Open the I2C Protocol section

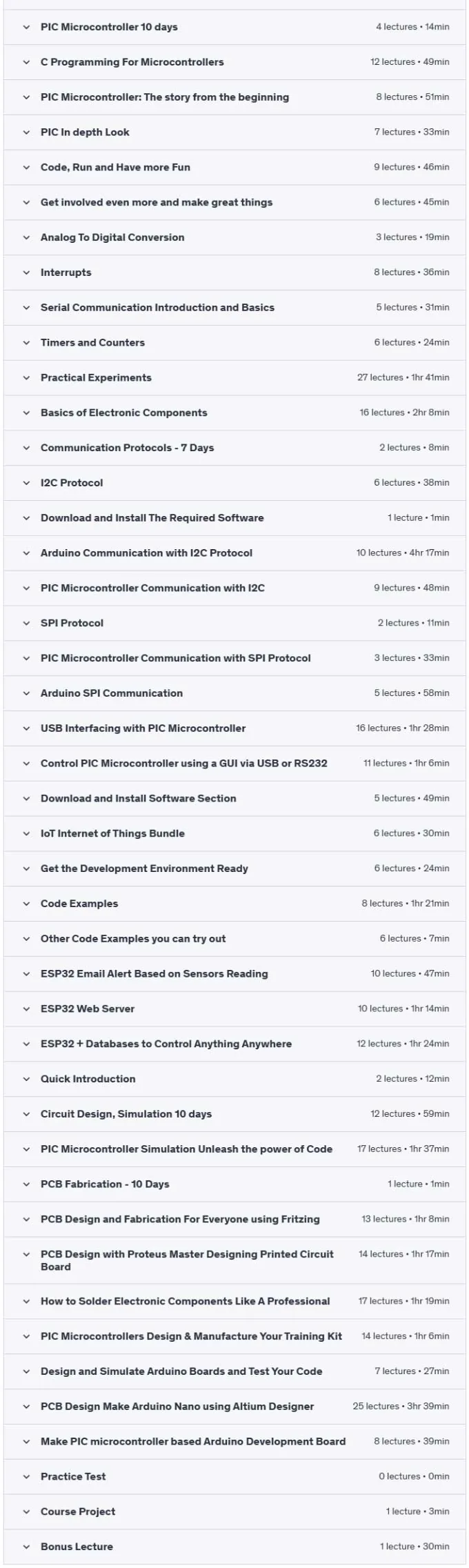[x=234, y=483]
